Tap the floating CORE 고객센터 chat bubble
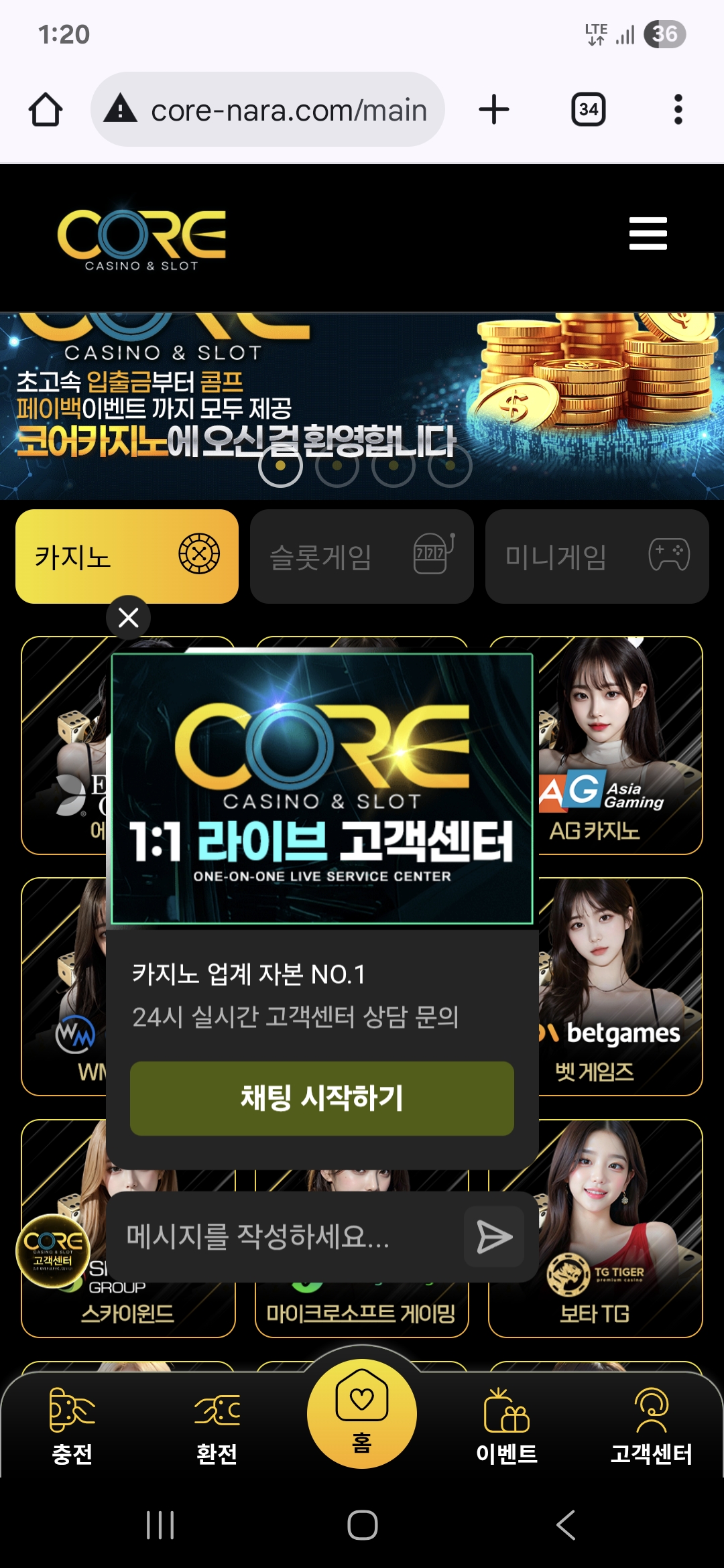The height and width of the screenshot is (1568, 724). (54, 1251)
